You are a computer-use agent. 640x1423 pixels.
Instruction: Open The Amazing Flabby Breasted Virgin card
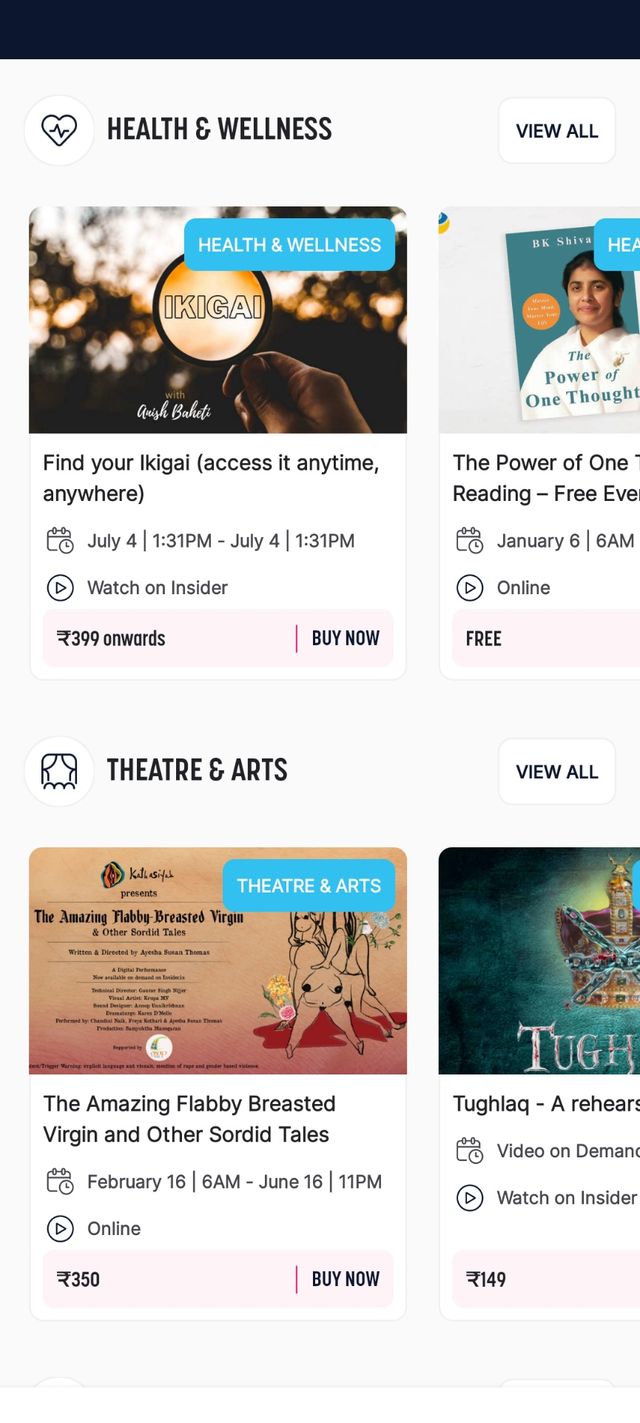[x=217, y=1119]
